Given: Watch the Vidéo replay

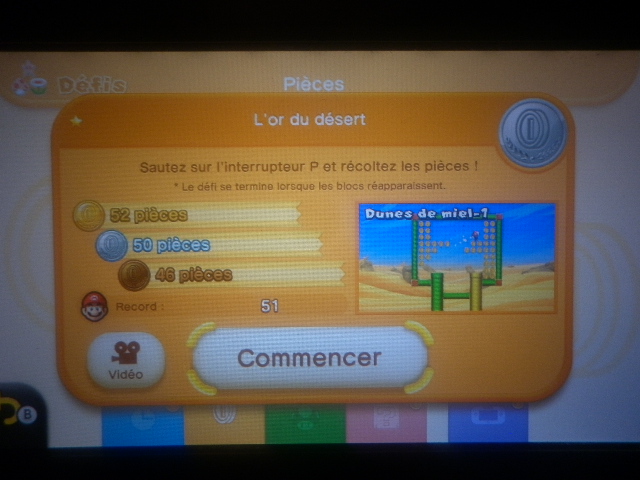Looking at the screenshot, I should click(x=126, y=360).
